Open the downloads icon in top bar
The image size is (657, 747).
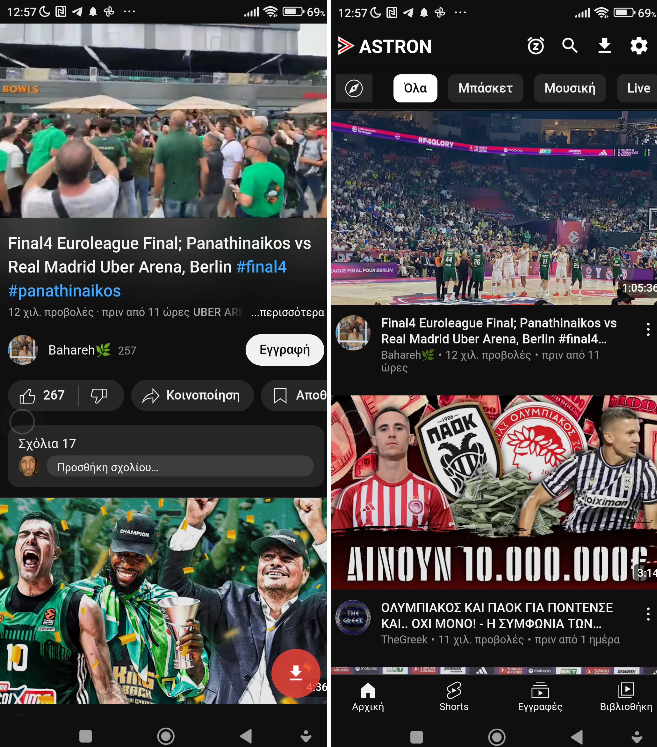pyautogui.click(x=604, y=46)
